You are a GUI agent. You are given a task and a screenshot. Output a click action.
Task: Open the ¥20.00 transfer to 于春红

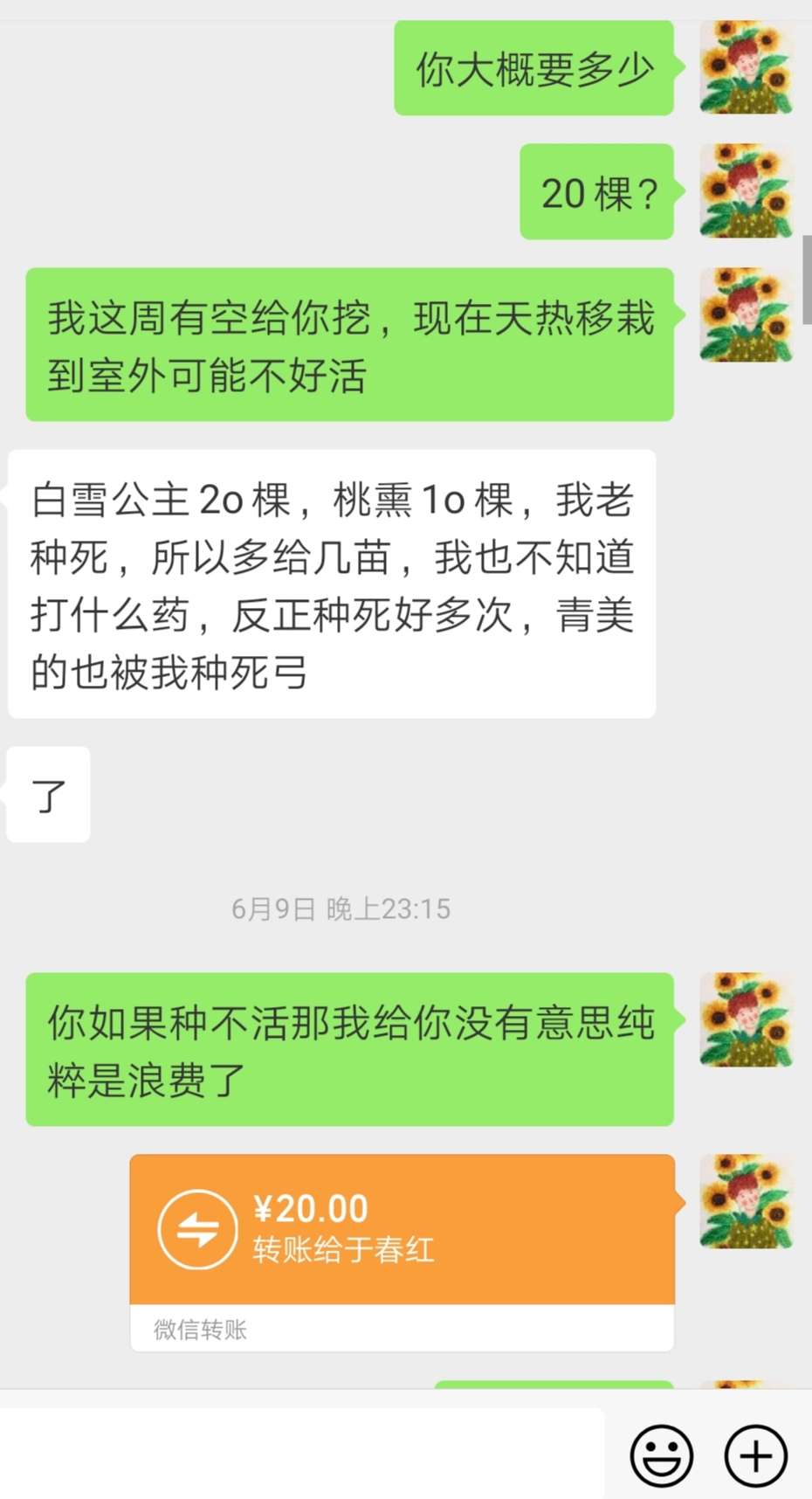click(x=403, y=1253)
